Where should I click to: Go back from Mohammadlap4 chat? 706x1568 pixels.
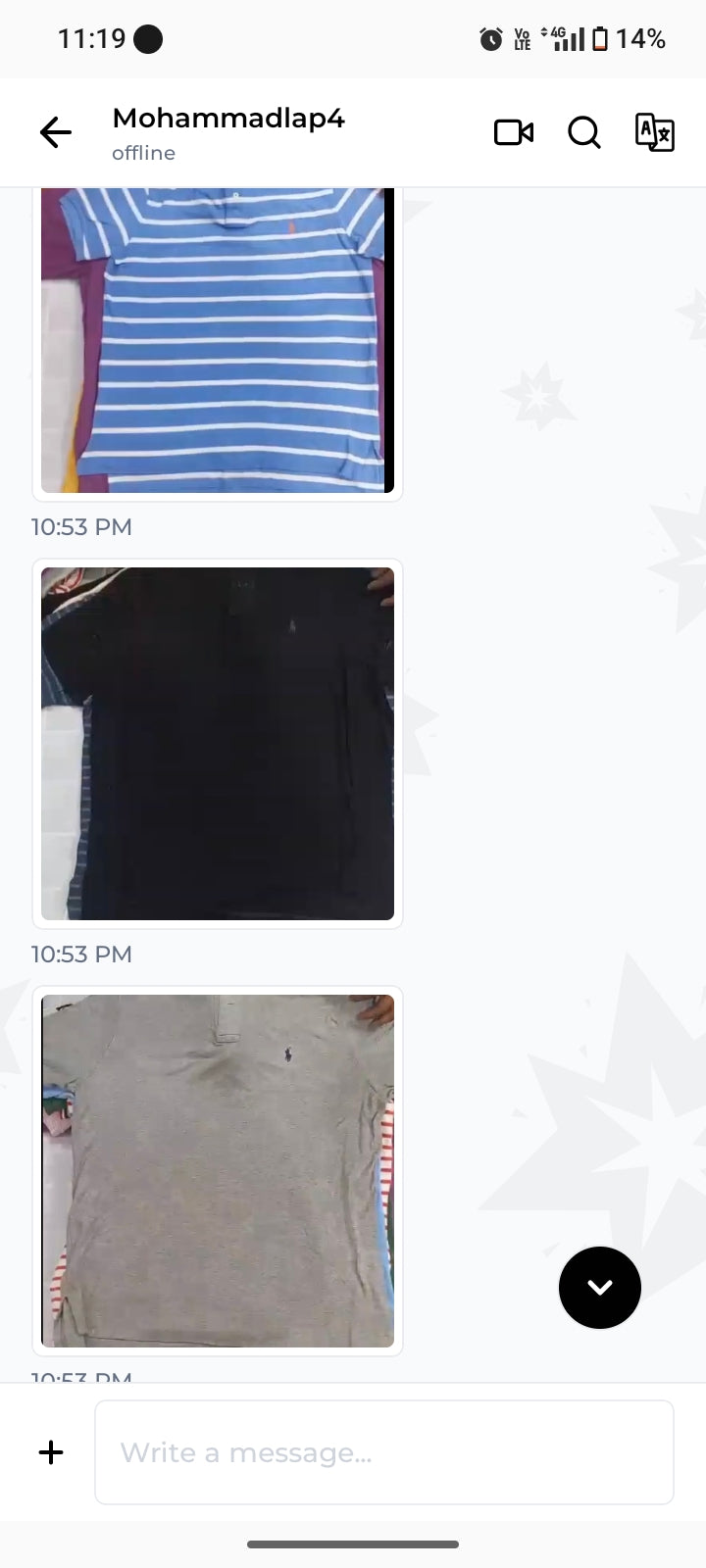click(56, 132)
